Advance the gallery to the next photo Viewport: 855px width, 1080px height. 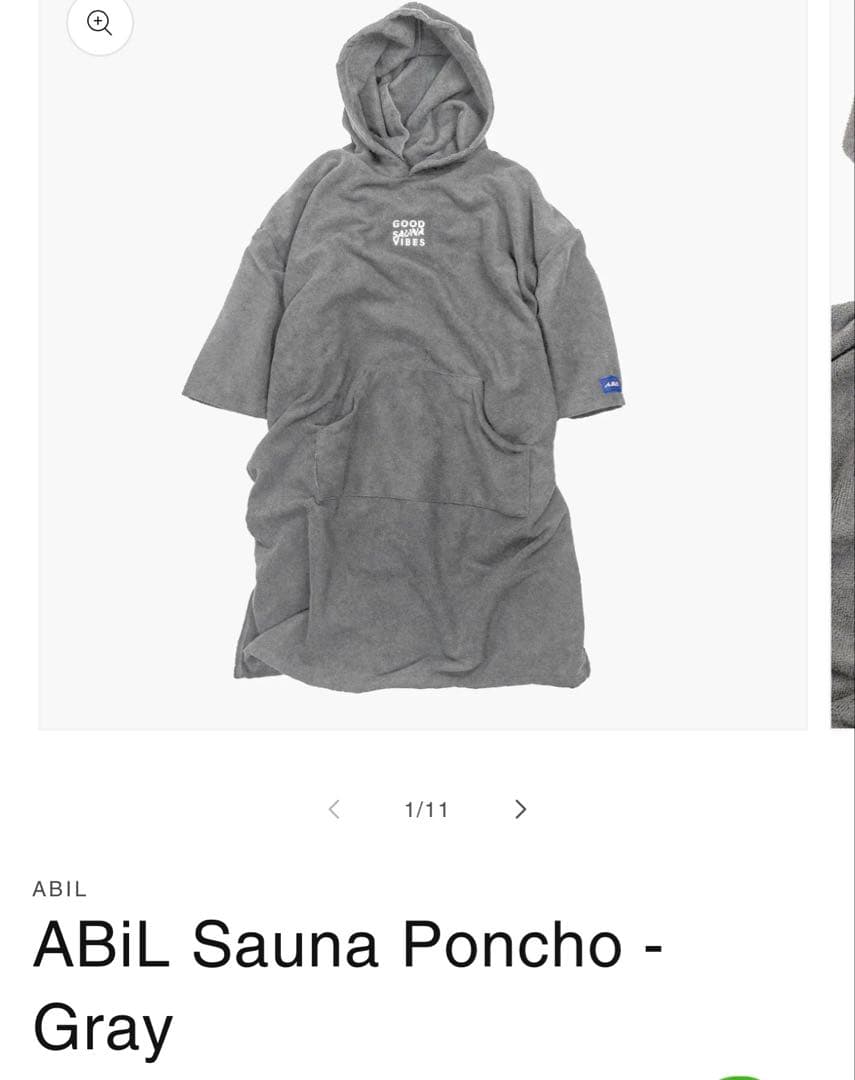520,809
